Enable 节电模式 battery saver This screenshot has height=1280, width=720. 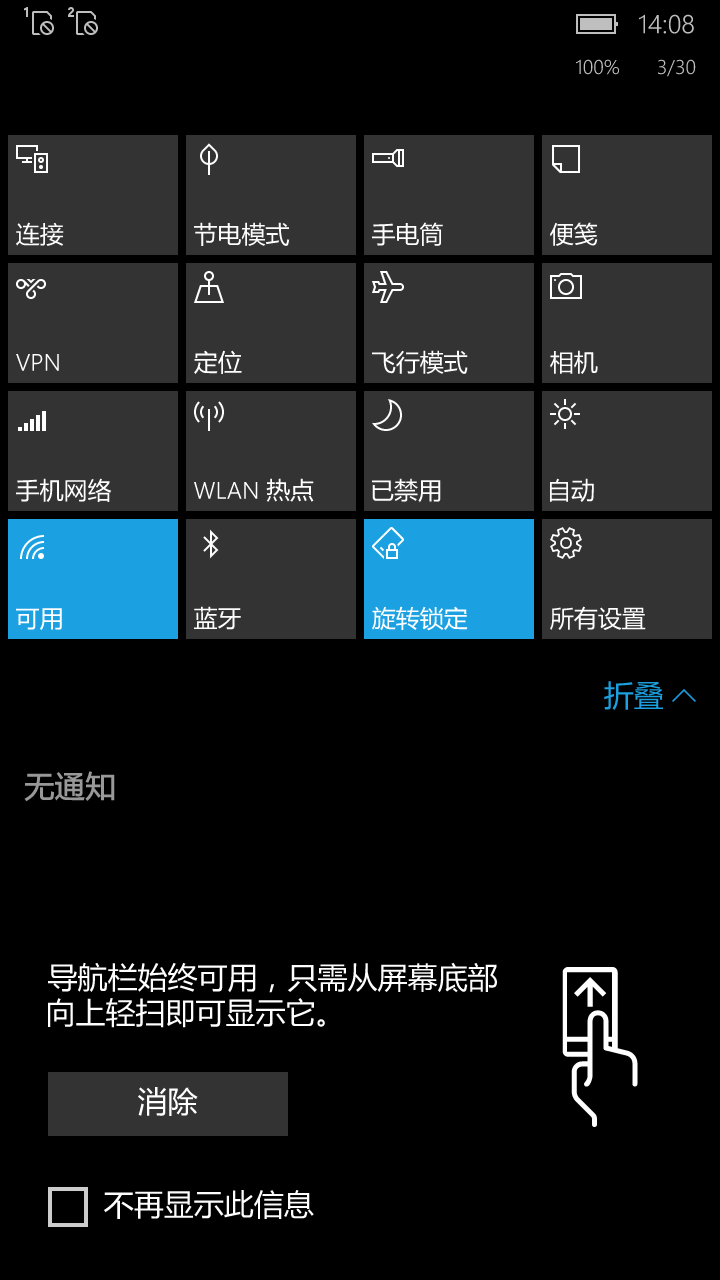[271, 195]
